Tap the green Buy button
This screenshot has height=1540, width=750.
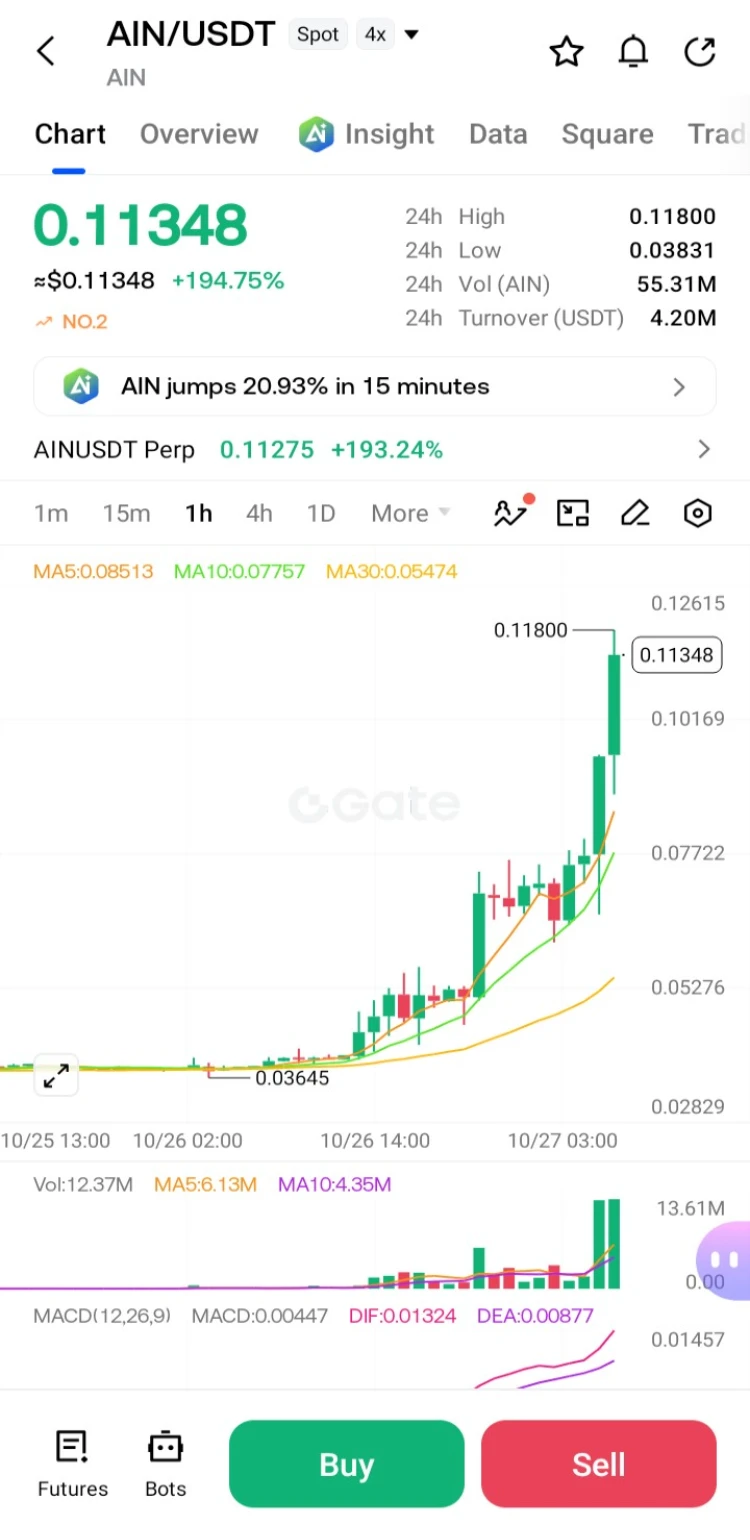pyautogui.click(x=347, y=1464)
